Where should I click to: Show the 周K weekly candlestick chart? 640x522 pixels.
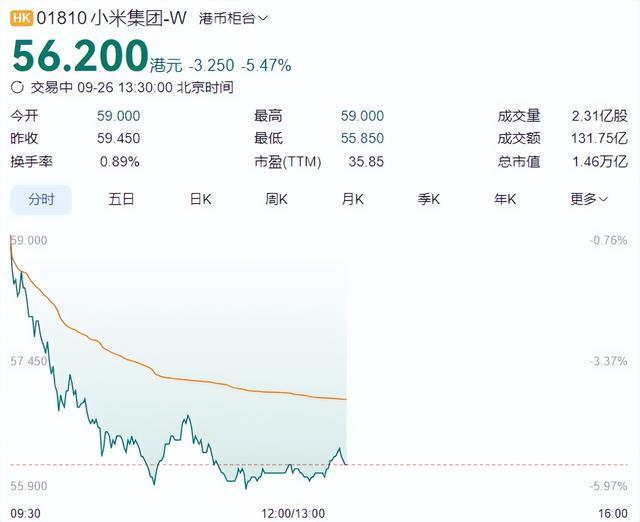[x=276, y=199]
